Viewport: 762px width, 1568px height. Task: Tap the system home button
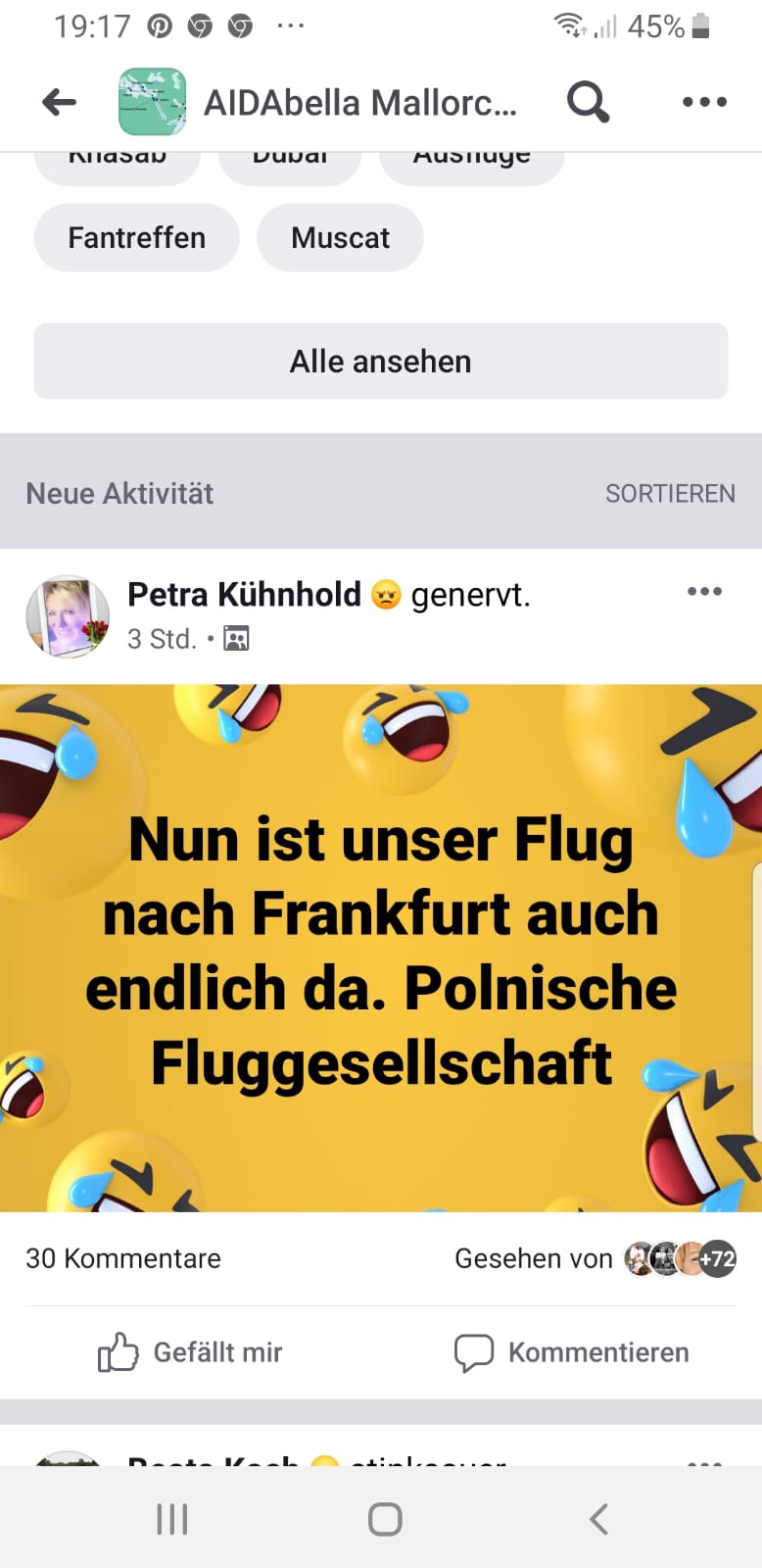coord(385,1519)
